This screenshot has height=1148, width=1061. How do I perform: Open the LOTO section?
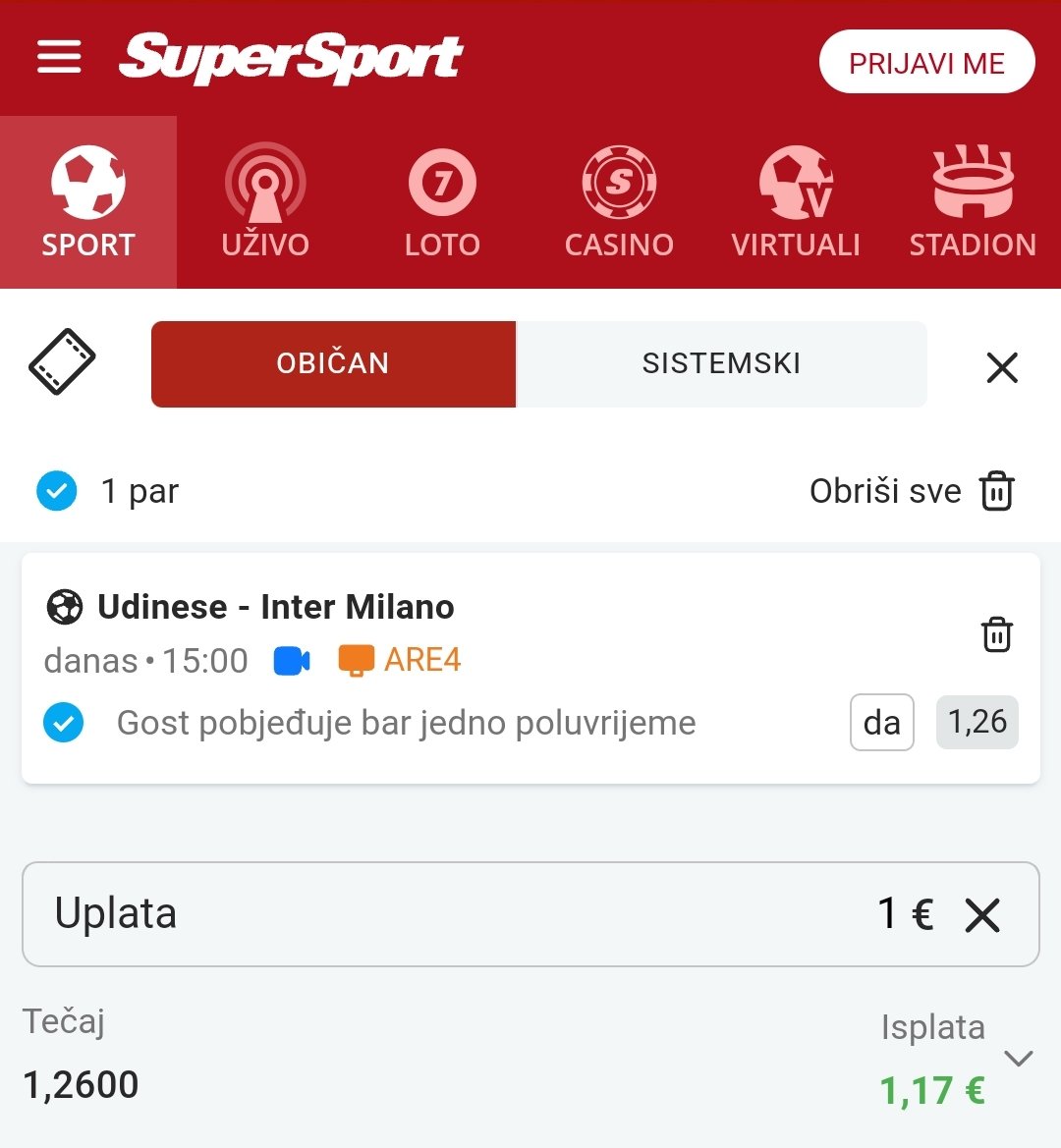[442, 202]
